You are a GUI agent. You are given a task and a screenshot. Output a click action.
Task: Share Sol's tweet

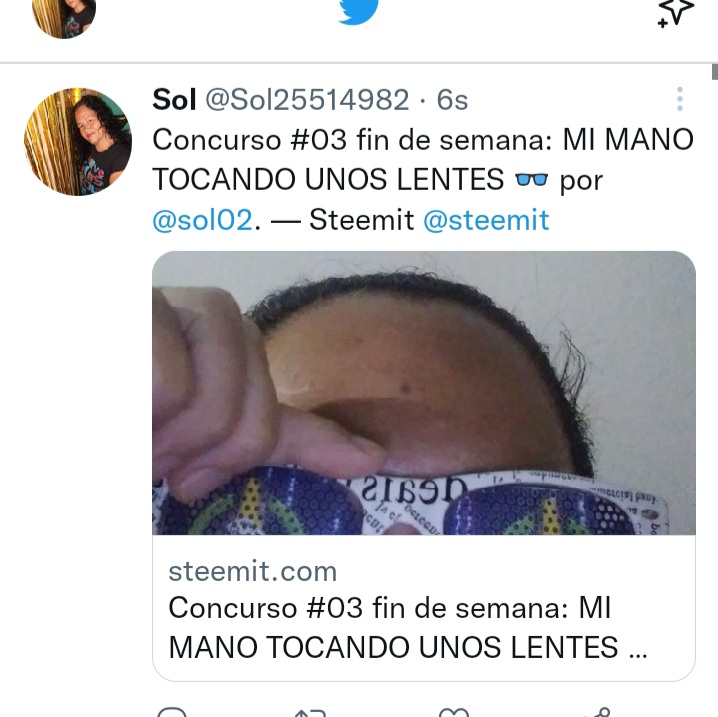tap(597, 711)
